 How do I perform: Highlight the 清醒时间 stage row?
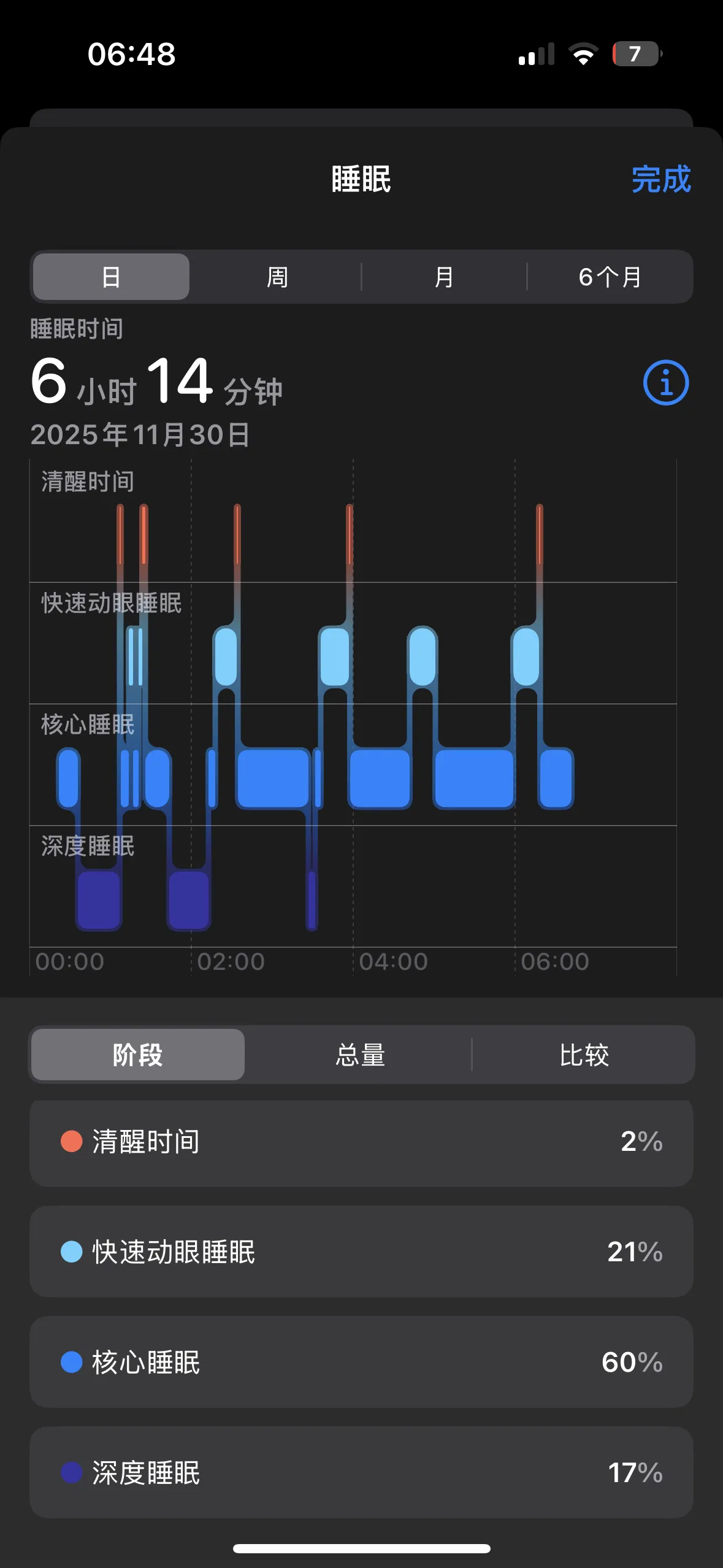coord(361,1142)
